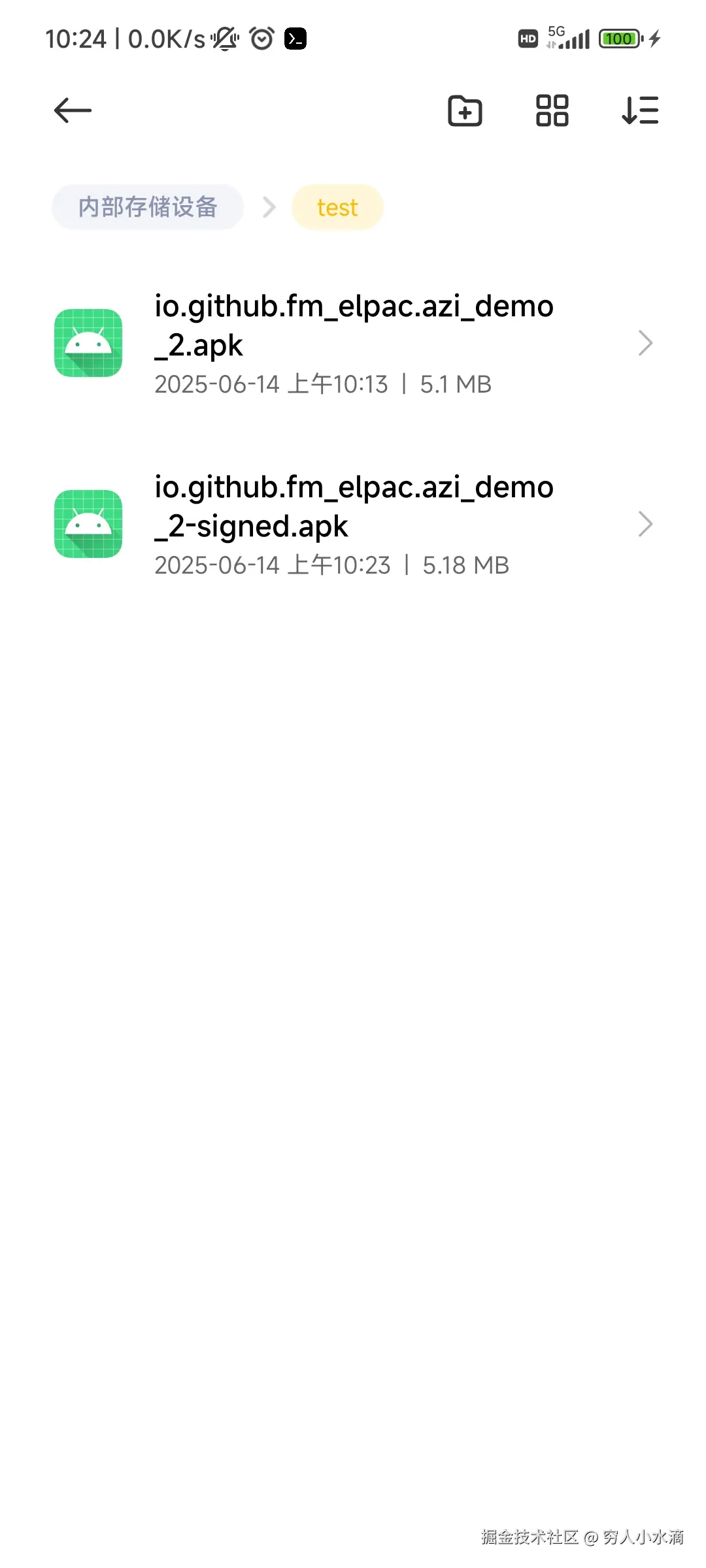Open the sort options

tap(640, 110)
